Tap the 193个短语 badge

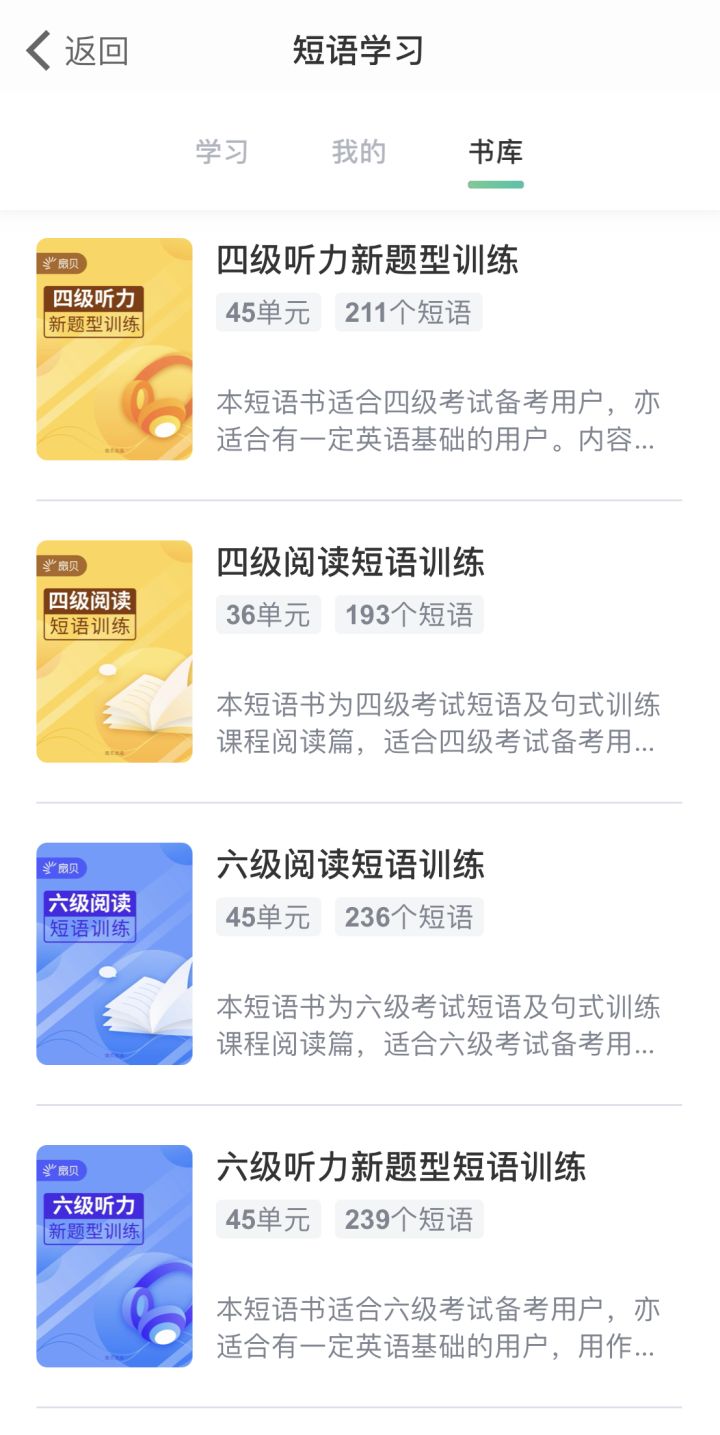click(x=409, y=614)
